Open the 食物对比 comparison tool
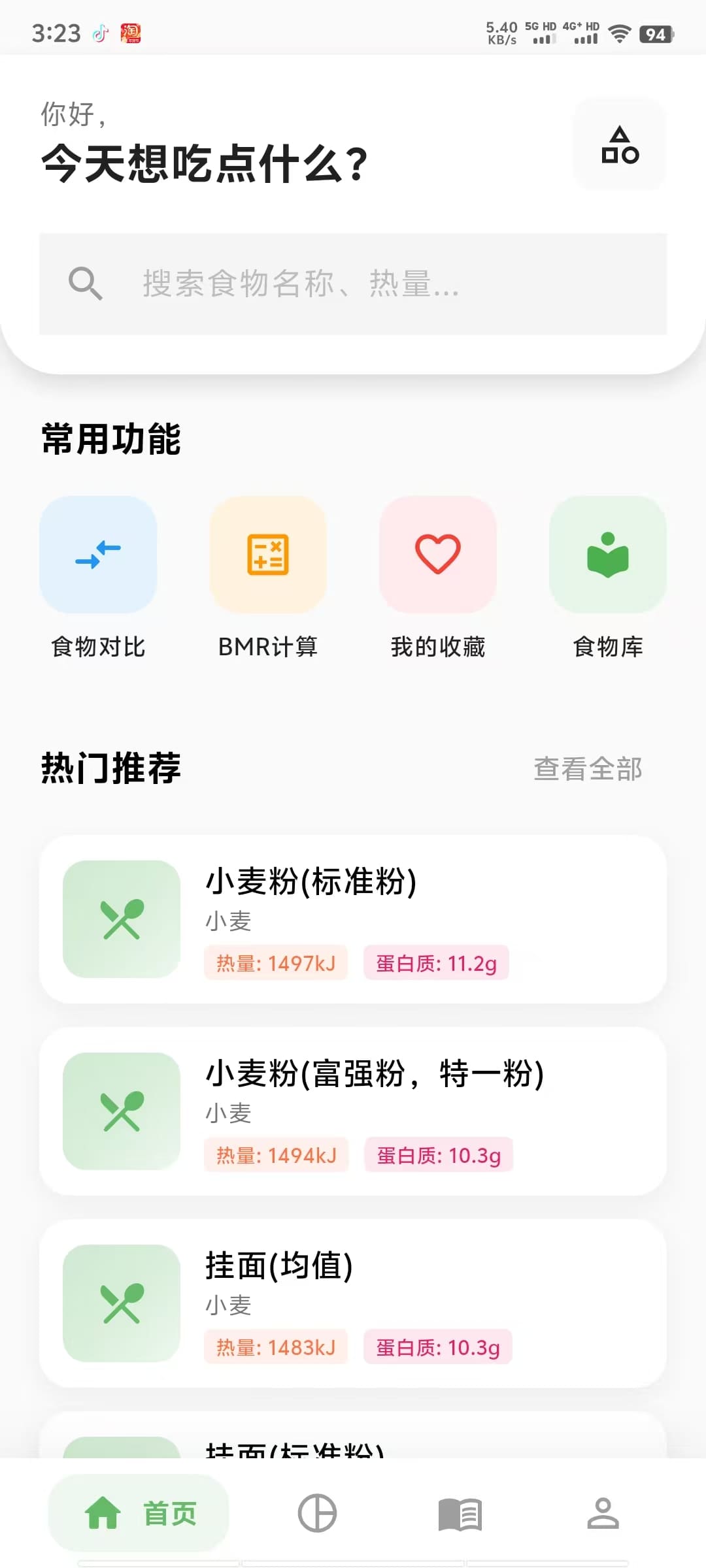 [x=98, y=555]
